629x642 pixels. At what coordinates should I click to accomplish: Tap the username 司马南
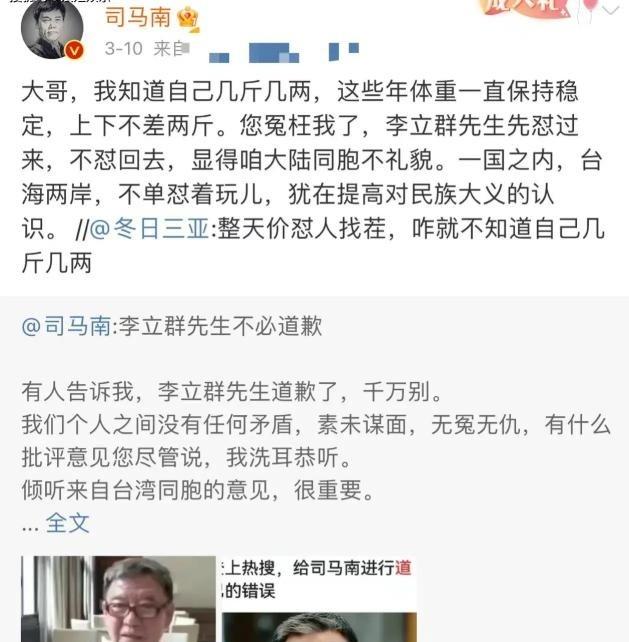click(x=132, y=16)
